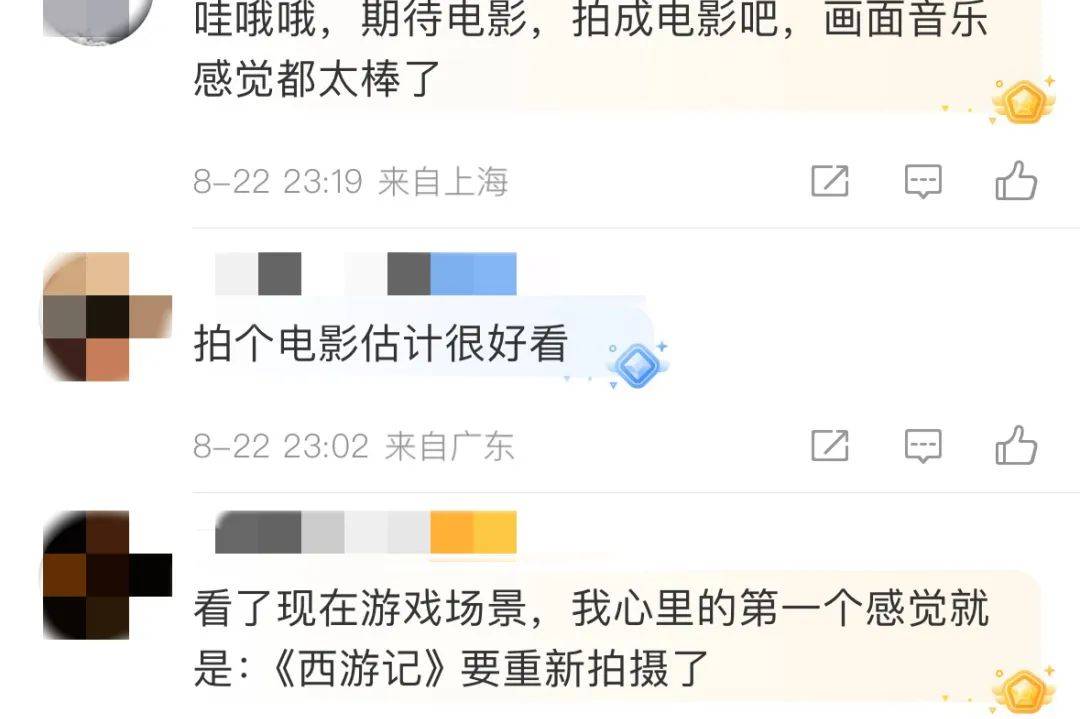Repost the 8-22 23:19 comment
1080x719 pixels.
click(829, 181)
